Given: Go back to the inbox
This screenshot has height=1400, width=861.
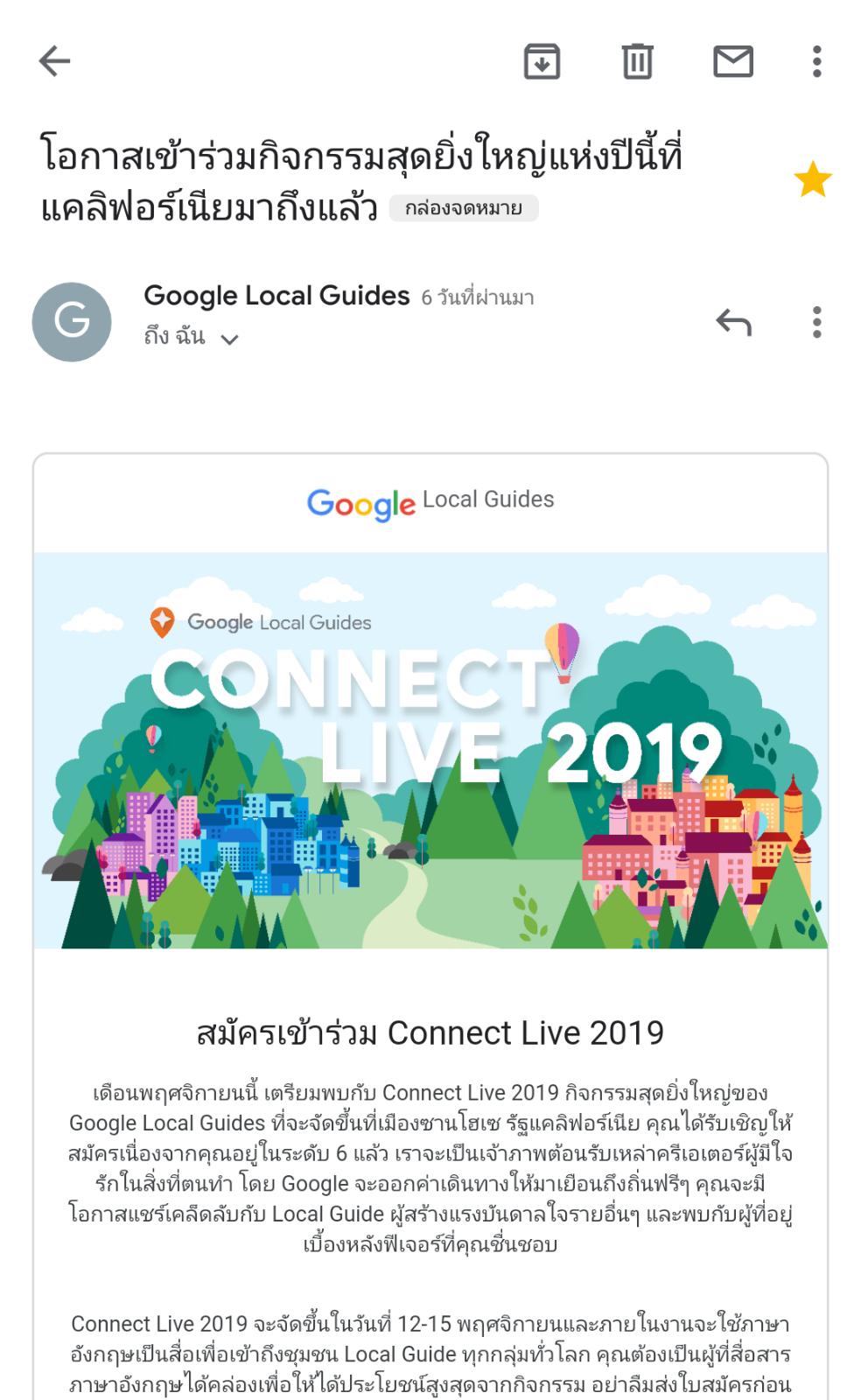Looking at the screenshot, I should (x=54, y=61).
